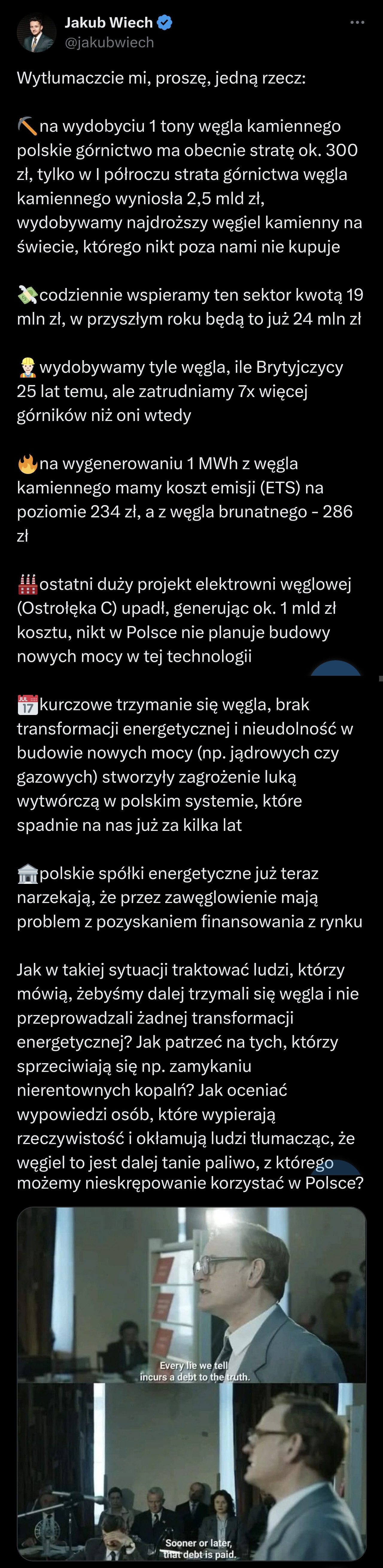Open Jakub Wiech's profile picture

pos(37,34)
